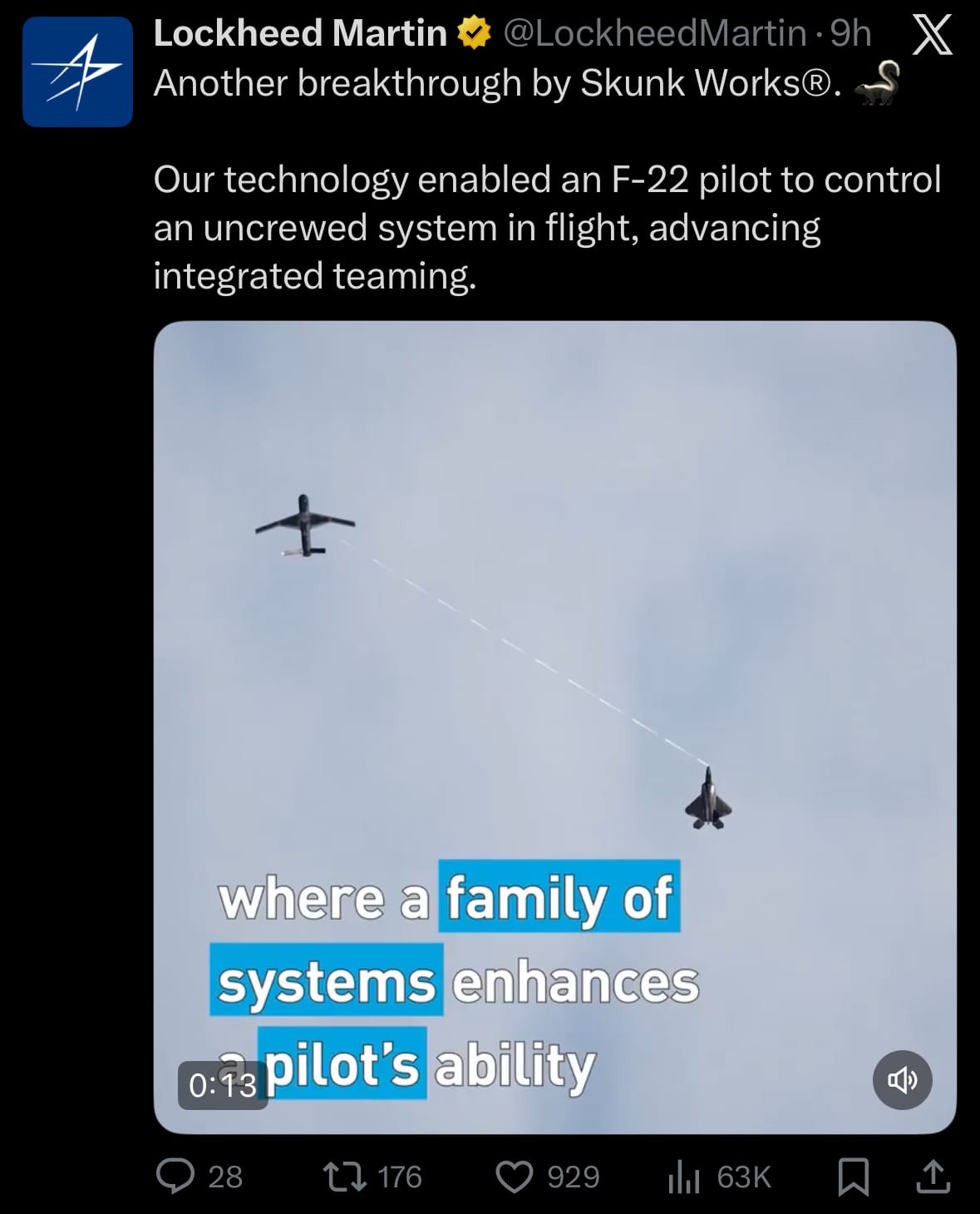View post analytics with 63K views
Image resolution: width=980 pixels, height=1214 pixels.
click(x=684, y=1177)
